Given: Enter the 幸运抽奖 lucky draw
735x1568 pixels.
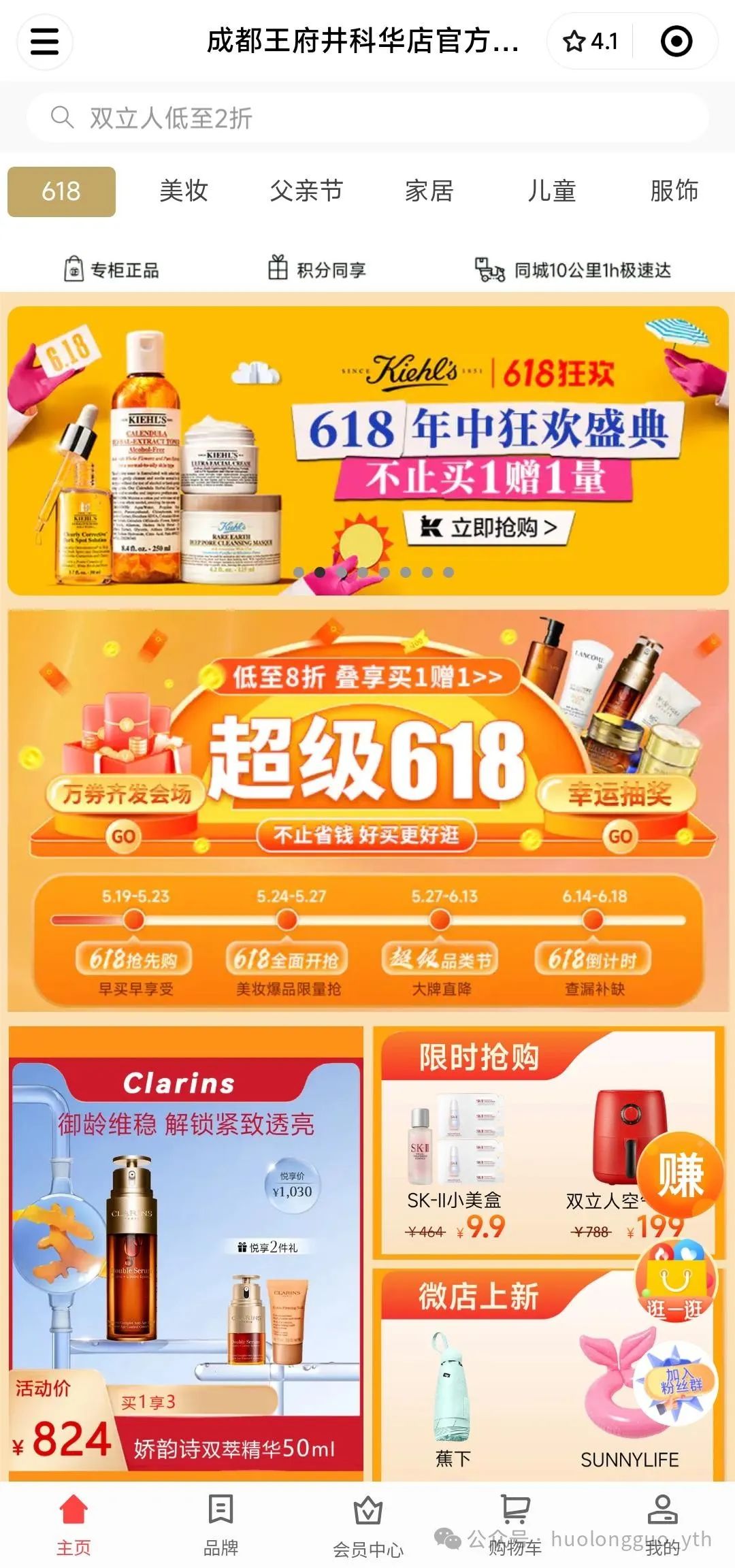Looking at the screenshot, I should pos(619,810).
